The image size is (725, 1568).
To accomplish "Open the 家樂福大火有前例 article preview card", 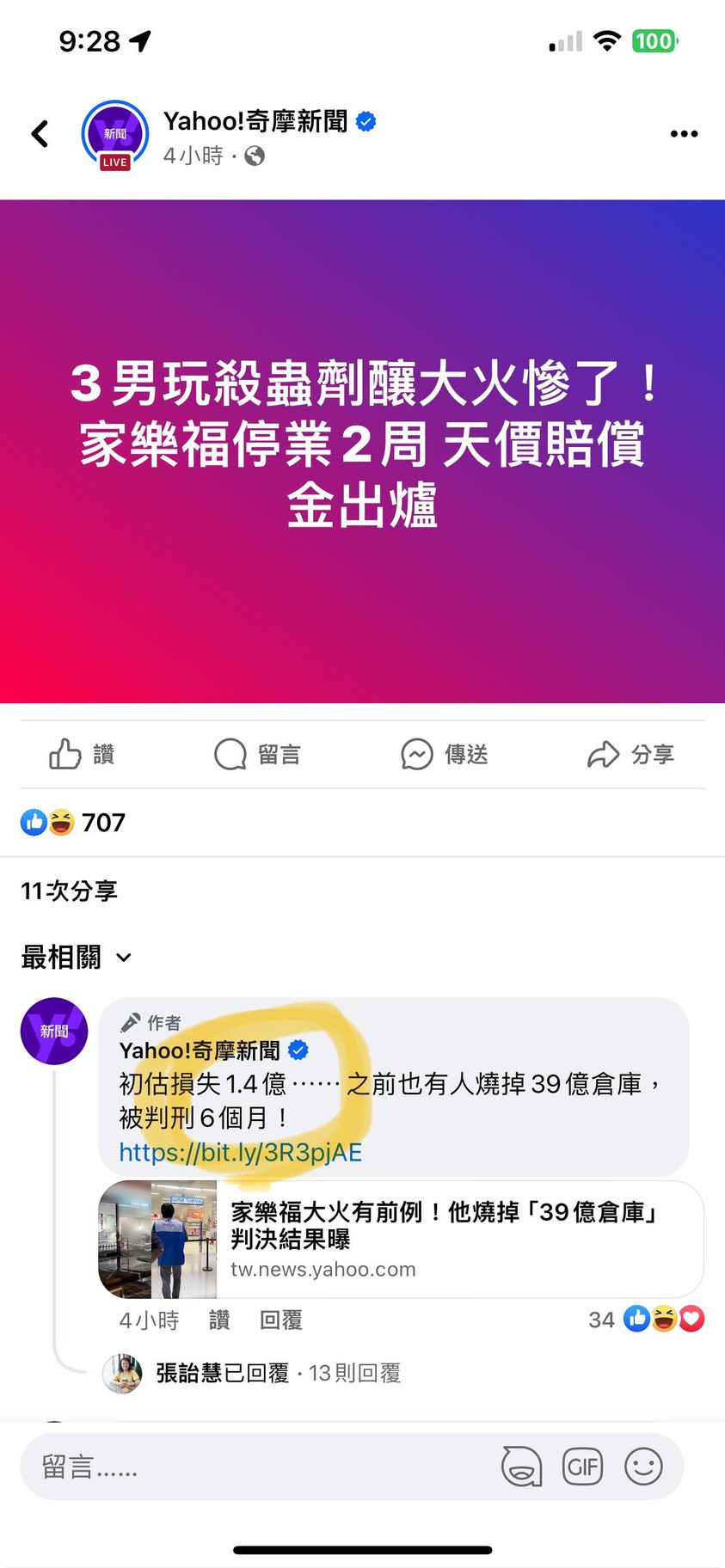I will (401, 1239).
